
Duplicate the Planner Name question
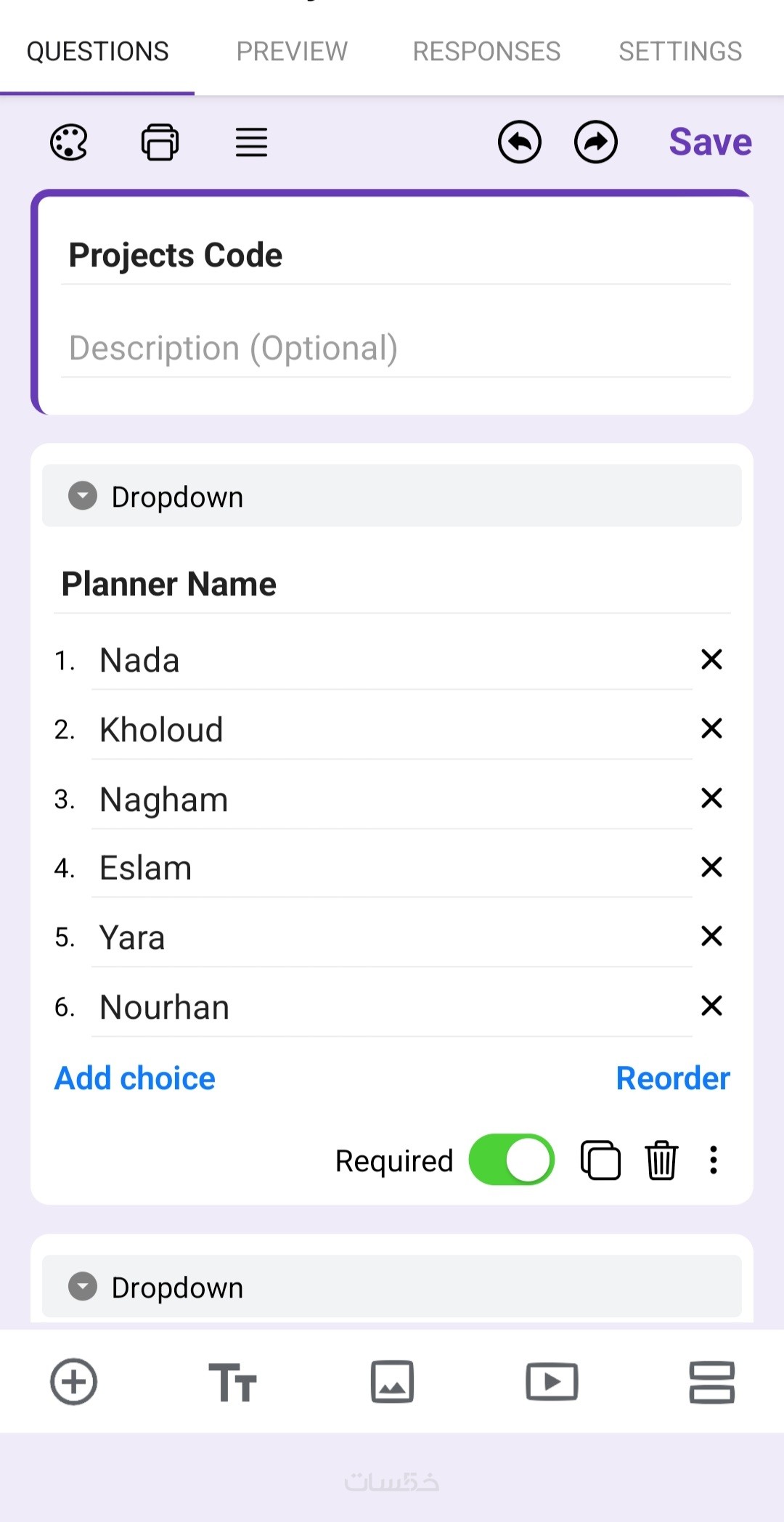[x=600, y=1160]
